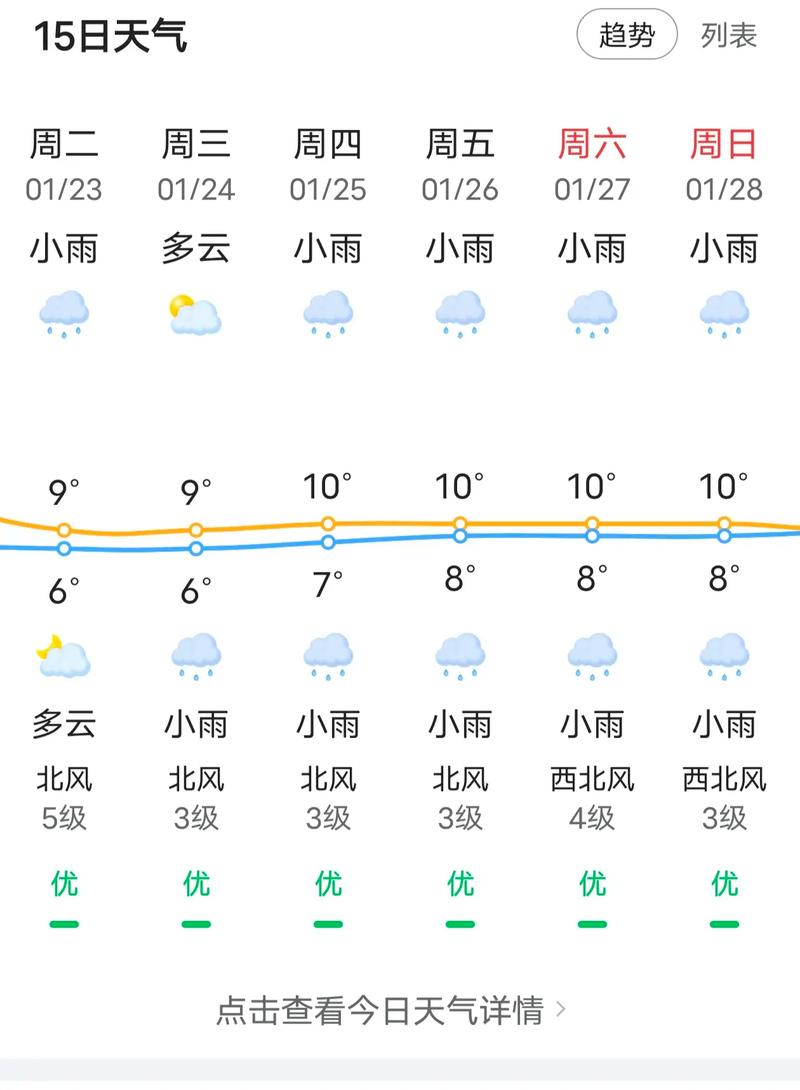The width and height of the screenshot is (800, 1090).
Task: Click the partly cloudy icon under 周三
Action: (x=196, y=310)
